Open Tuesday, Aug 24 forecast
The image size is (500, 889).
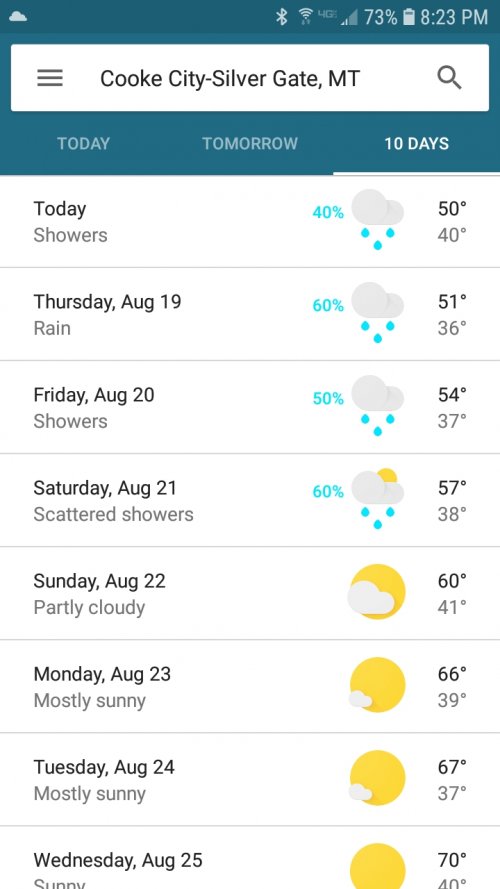pyautogui.click(x=250, y=779)
